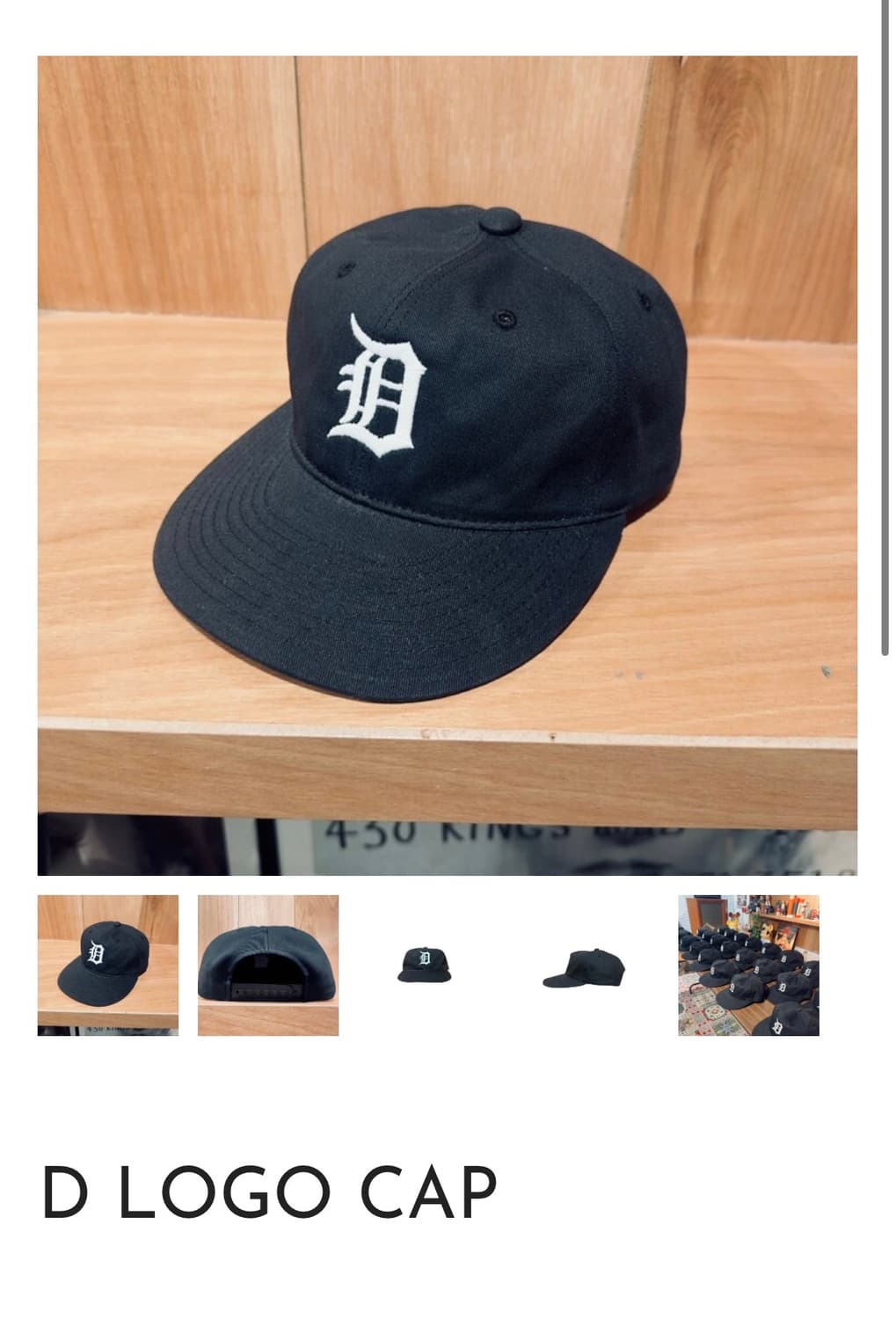896x1319 pixels.
Task: Select the first thumbnail of cap on shelf
Action: point(108,965)
